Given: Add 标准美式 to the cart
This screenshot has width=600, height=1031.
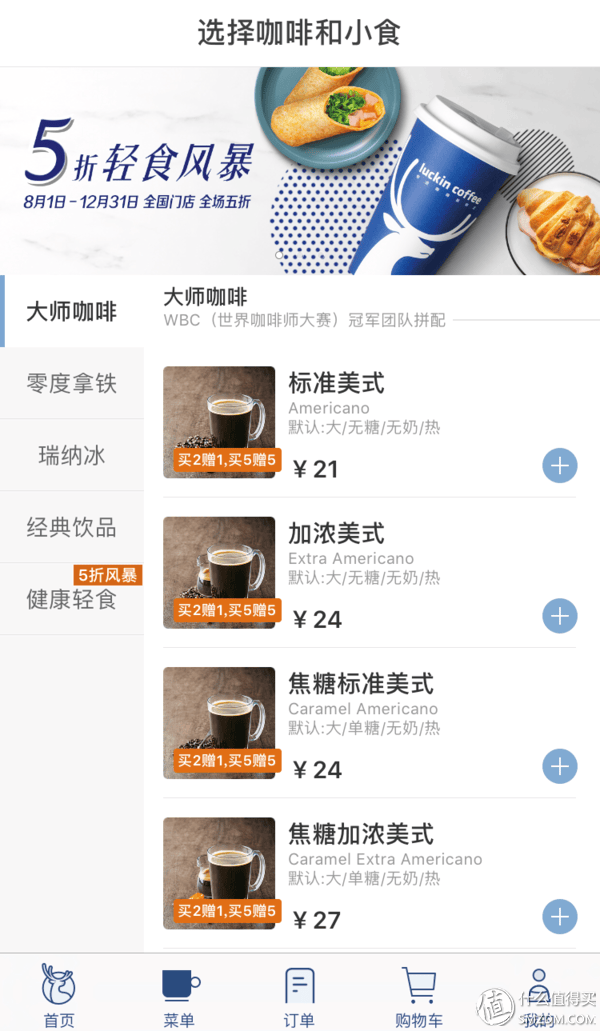Looking at the screenshot, I should [559, 466].
